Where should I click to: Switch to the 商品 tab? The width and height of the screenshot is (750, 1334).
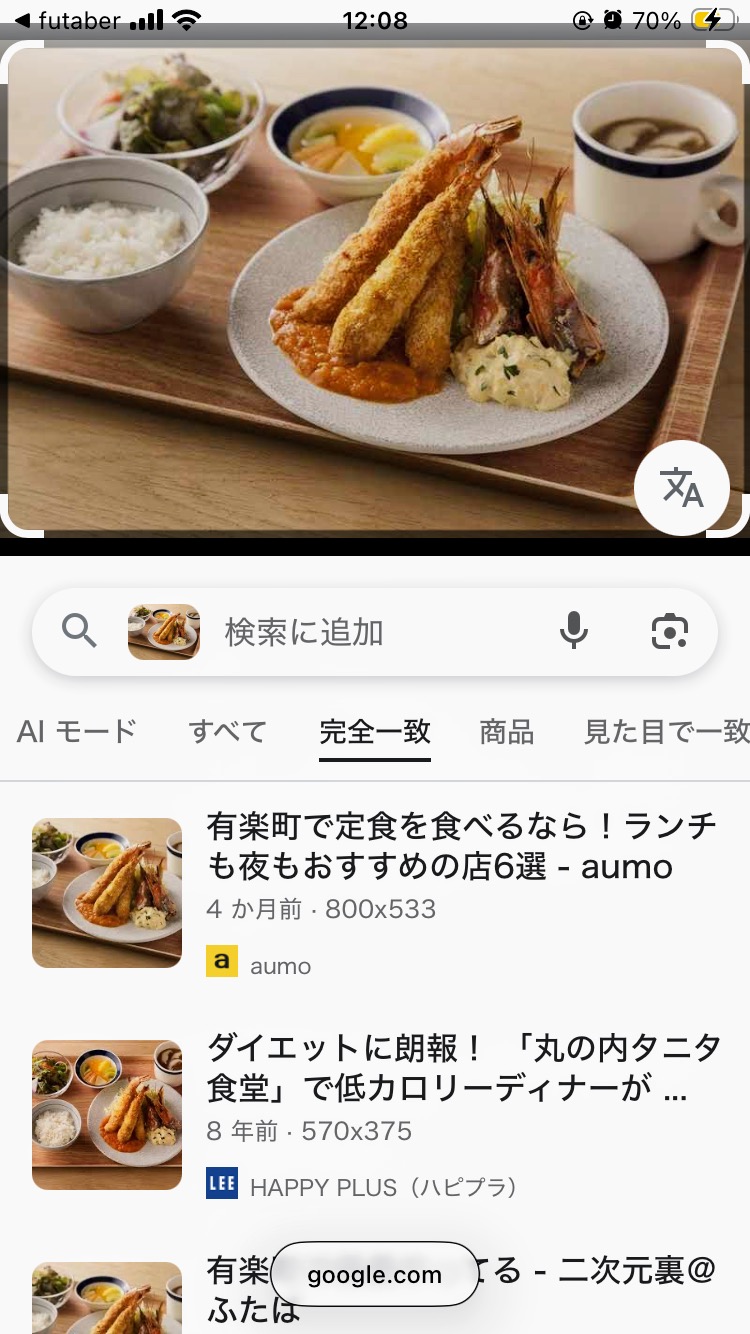point(506,731)
